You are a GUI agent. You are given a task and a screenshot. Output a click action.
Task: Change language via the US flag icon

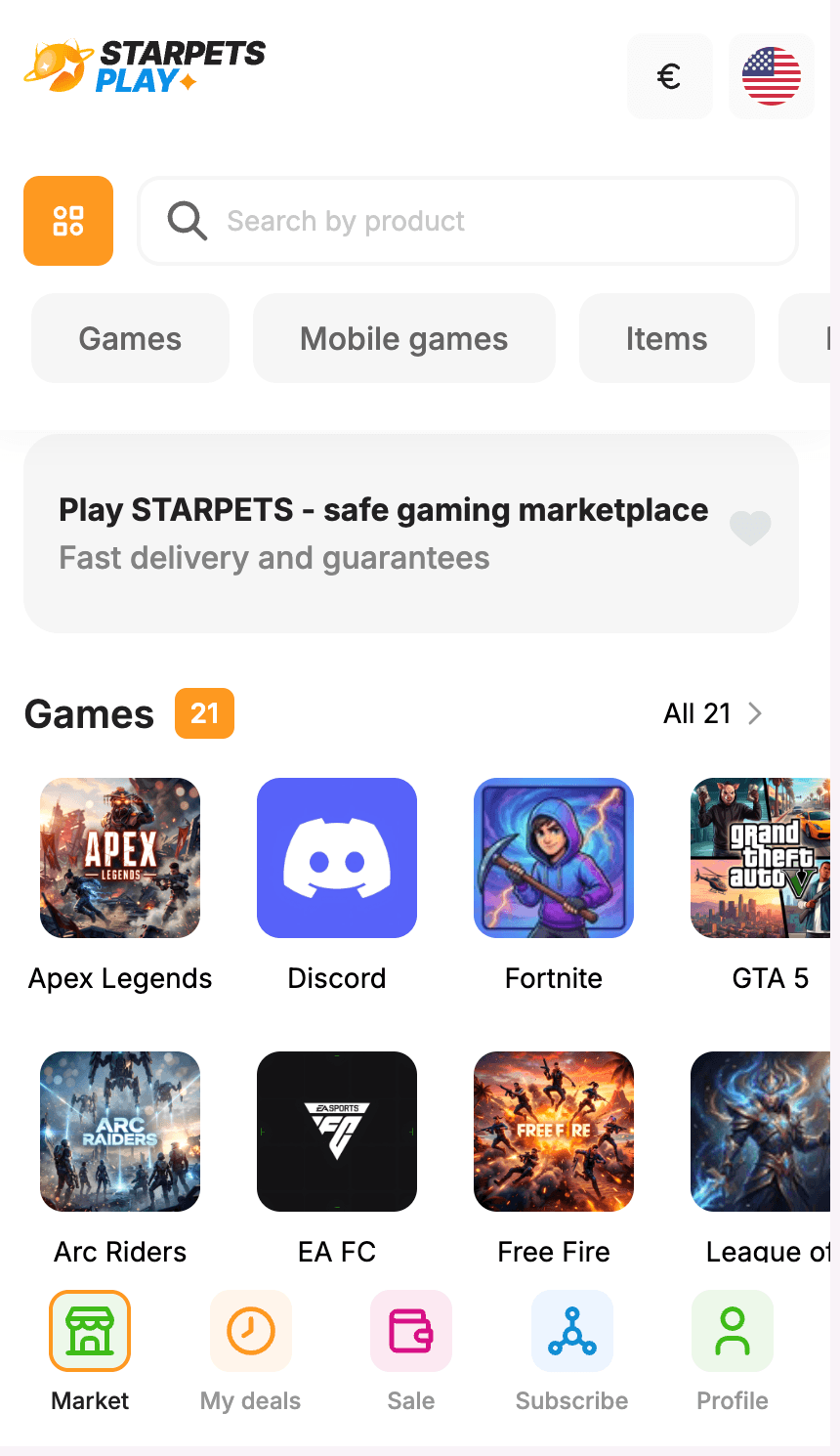click(771, 76)
